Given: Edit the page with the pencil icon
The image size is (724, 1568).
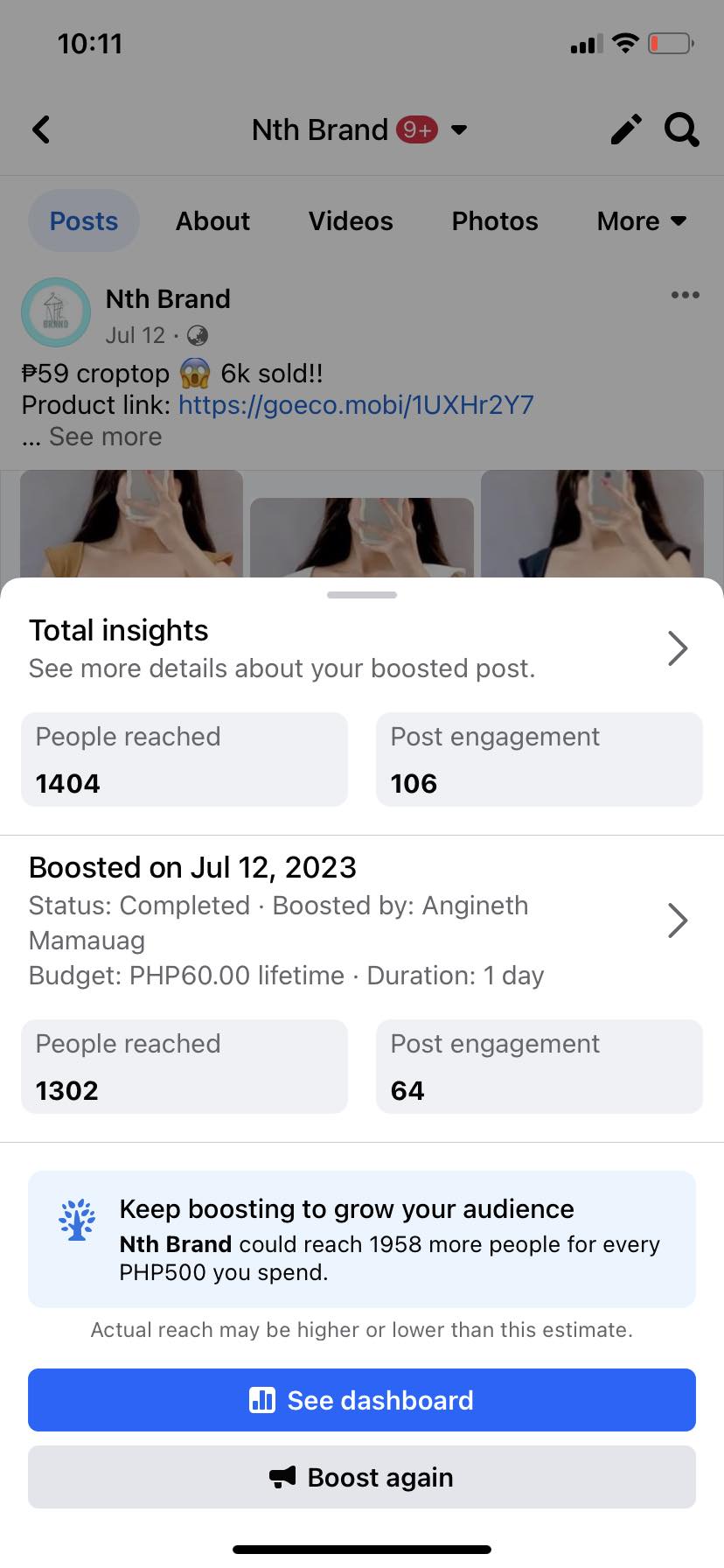Looking at the screenshot, I should coord(625,129).
